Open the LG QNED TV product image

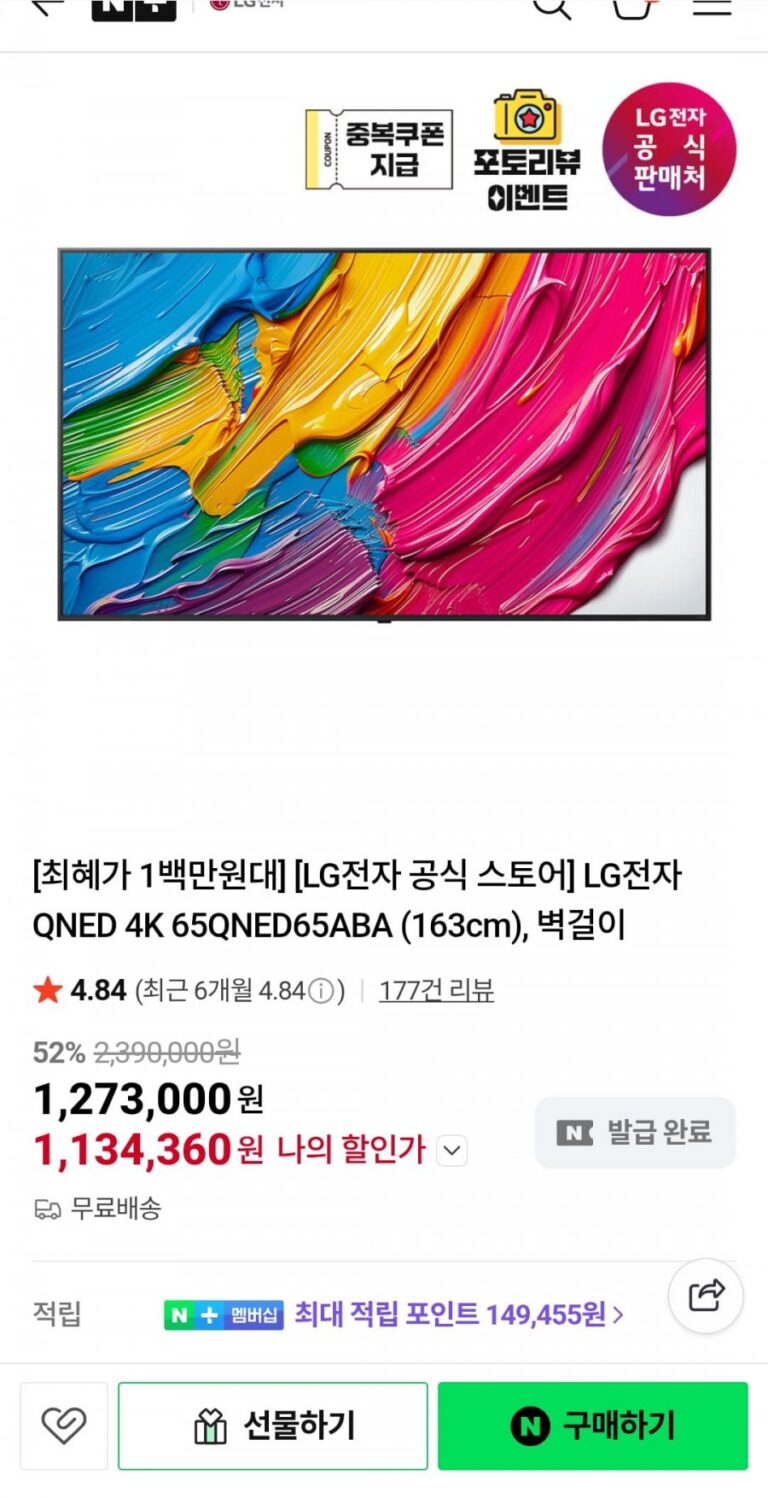tap(384, 435)
